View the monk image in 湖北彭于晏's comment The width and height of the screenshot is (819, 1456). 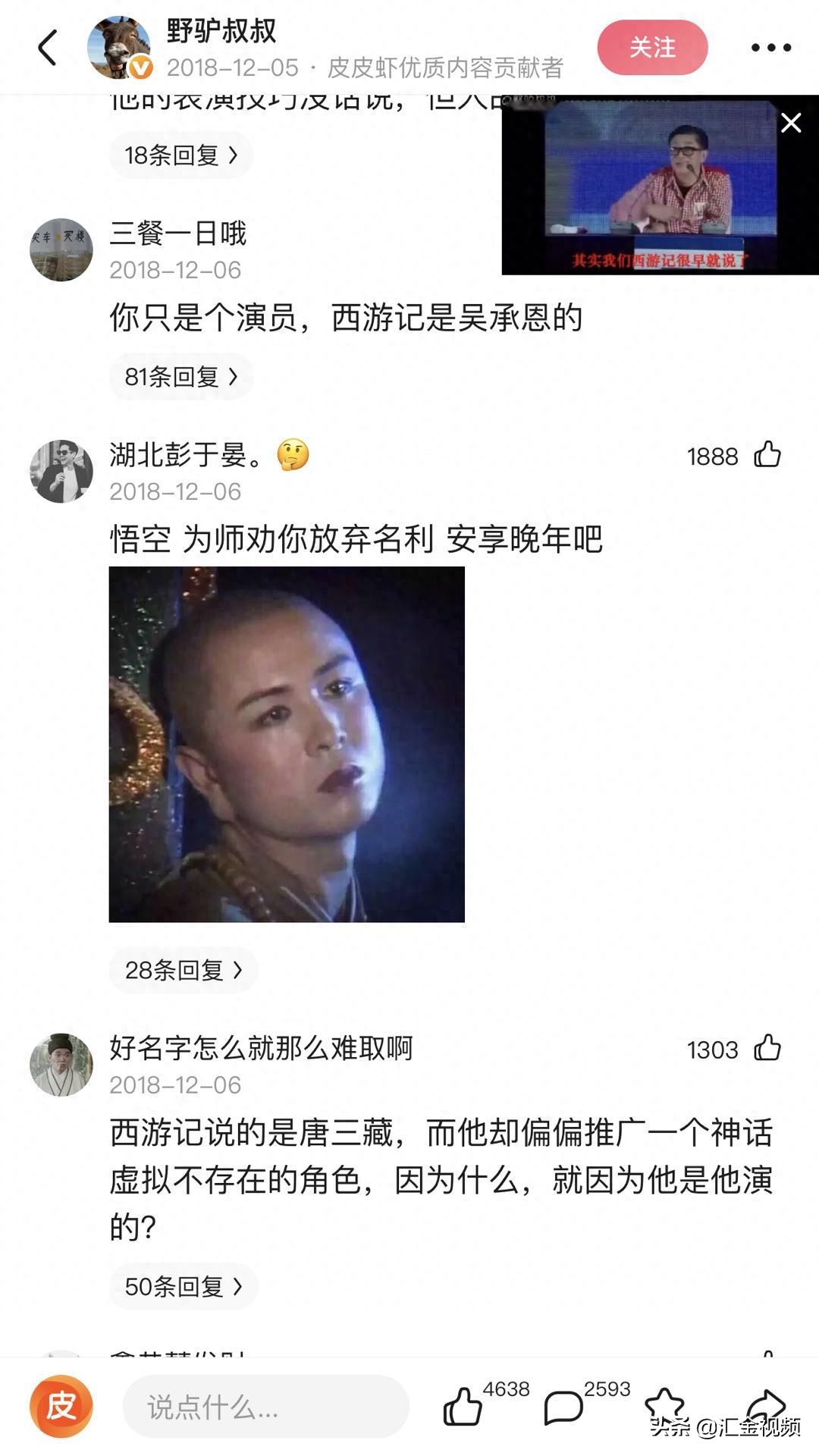pyautogui.click(x=287, y=744)
